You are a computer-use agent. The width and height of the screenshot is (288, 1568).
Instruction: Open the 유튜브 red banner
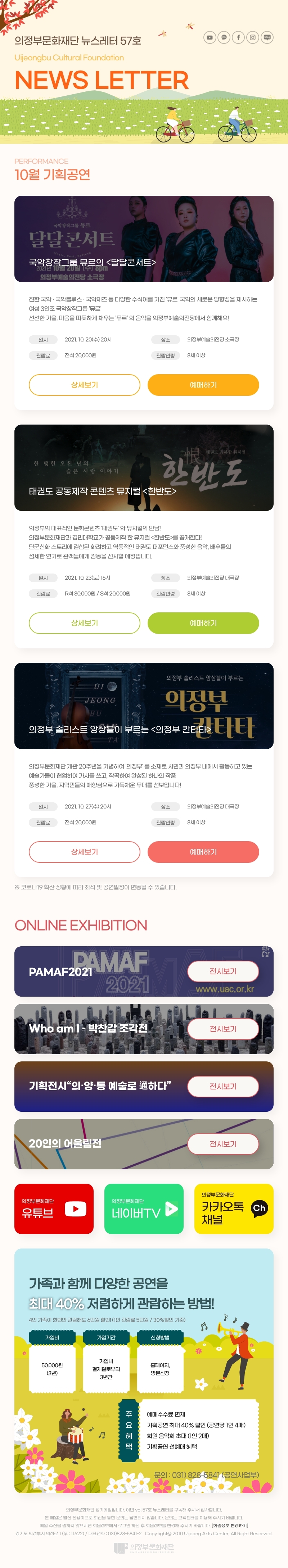pos(54,1209)
